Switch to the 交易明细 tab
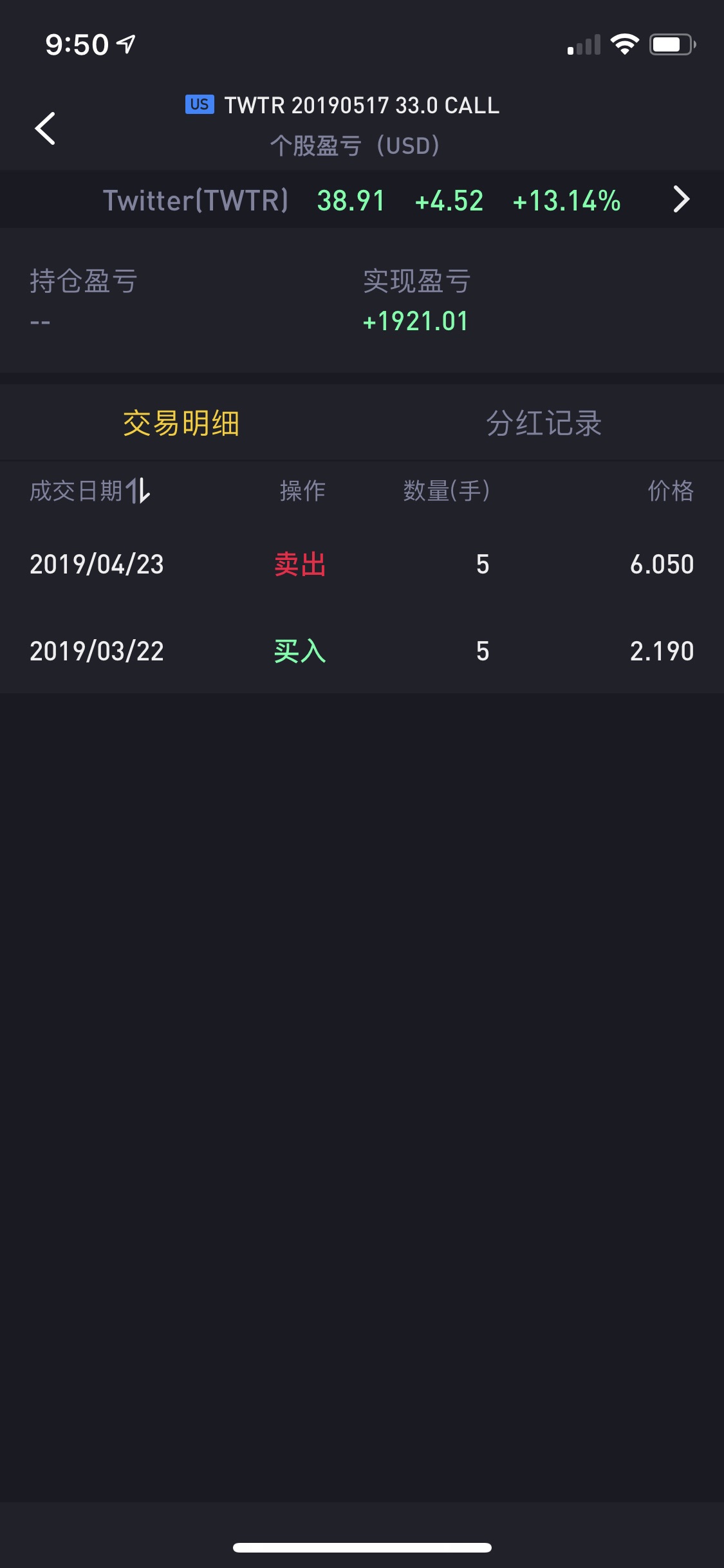 181,424
